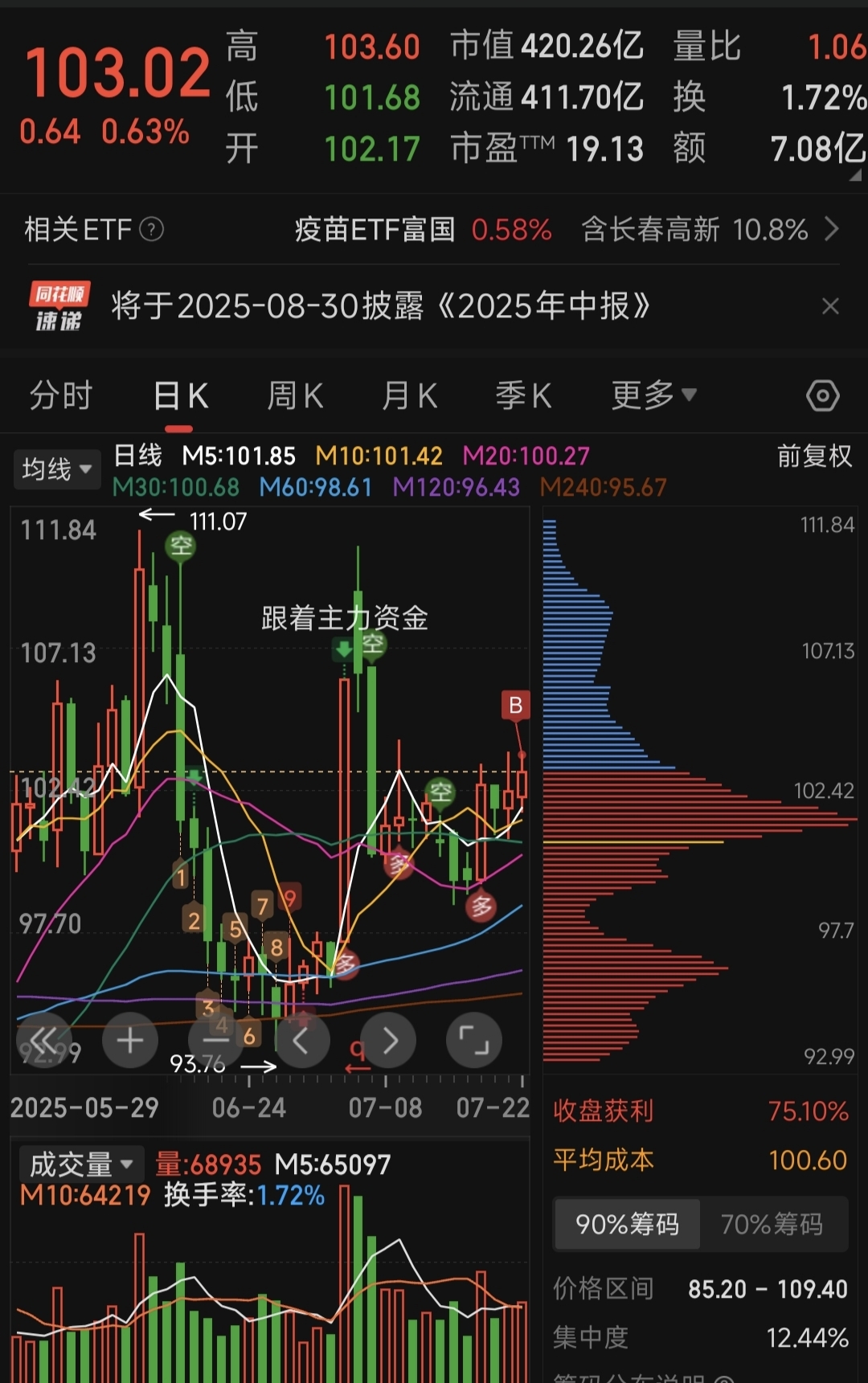Open the 相关ETF help question mark

149,231
